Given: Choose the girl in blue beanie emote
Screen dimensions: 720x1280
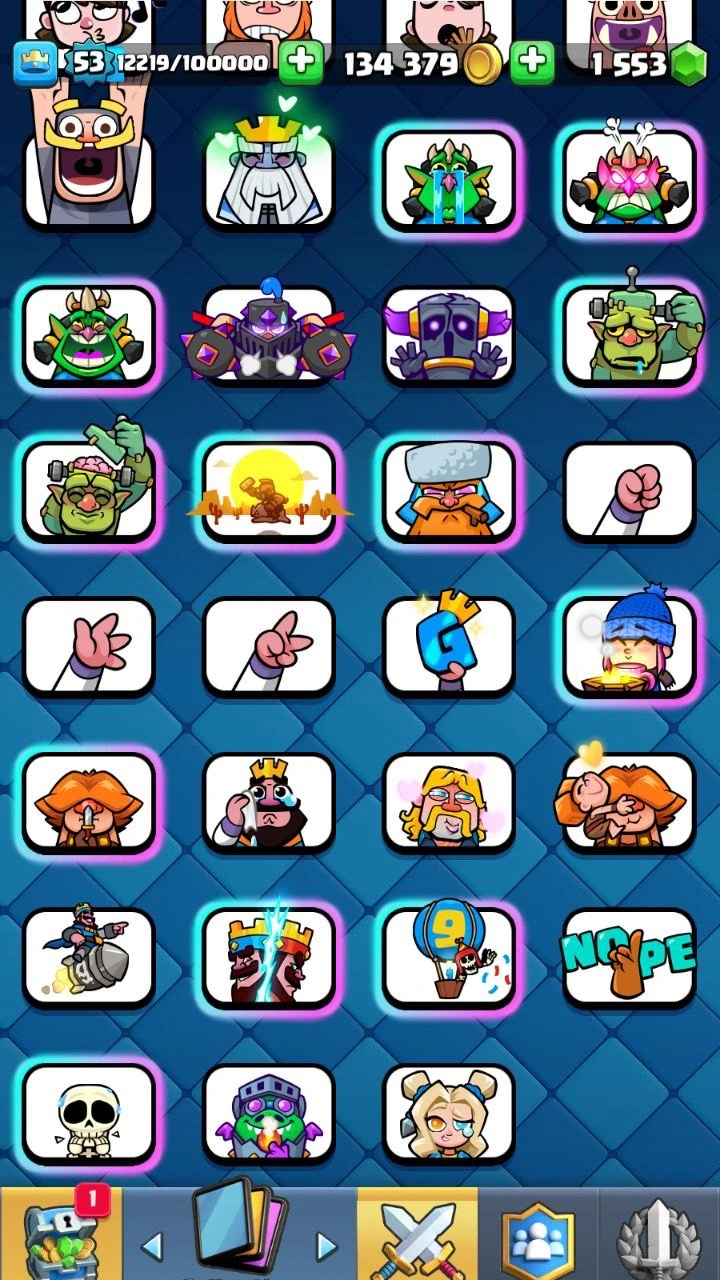Looking at the screenshot, I should pyautogui.click(x=629, y=646).
